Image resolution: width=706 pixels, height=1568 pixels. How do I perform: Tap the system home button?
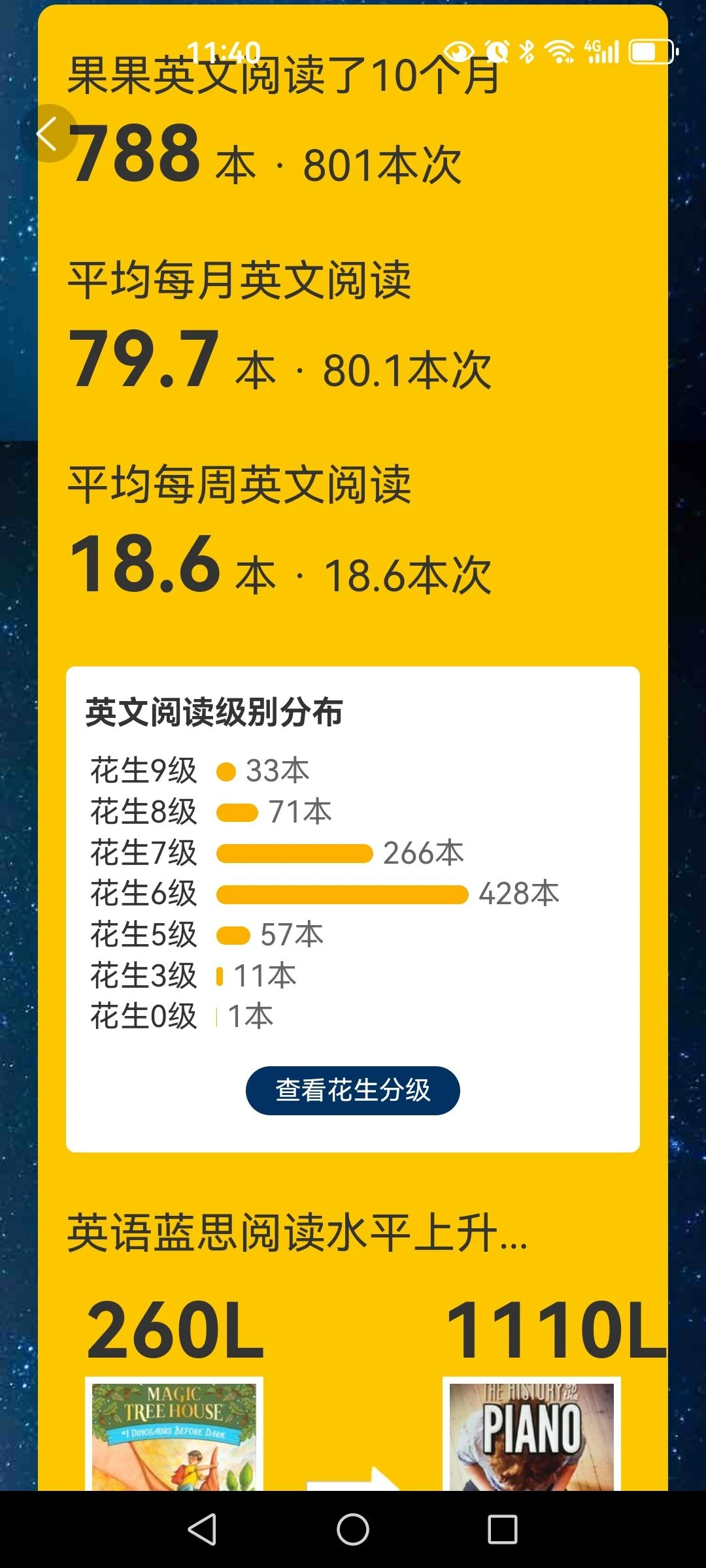352,1529
